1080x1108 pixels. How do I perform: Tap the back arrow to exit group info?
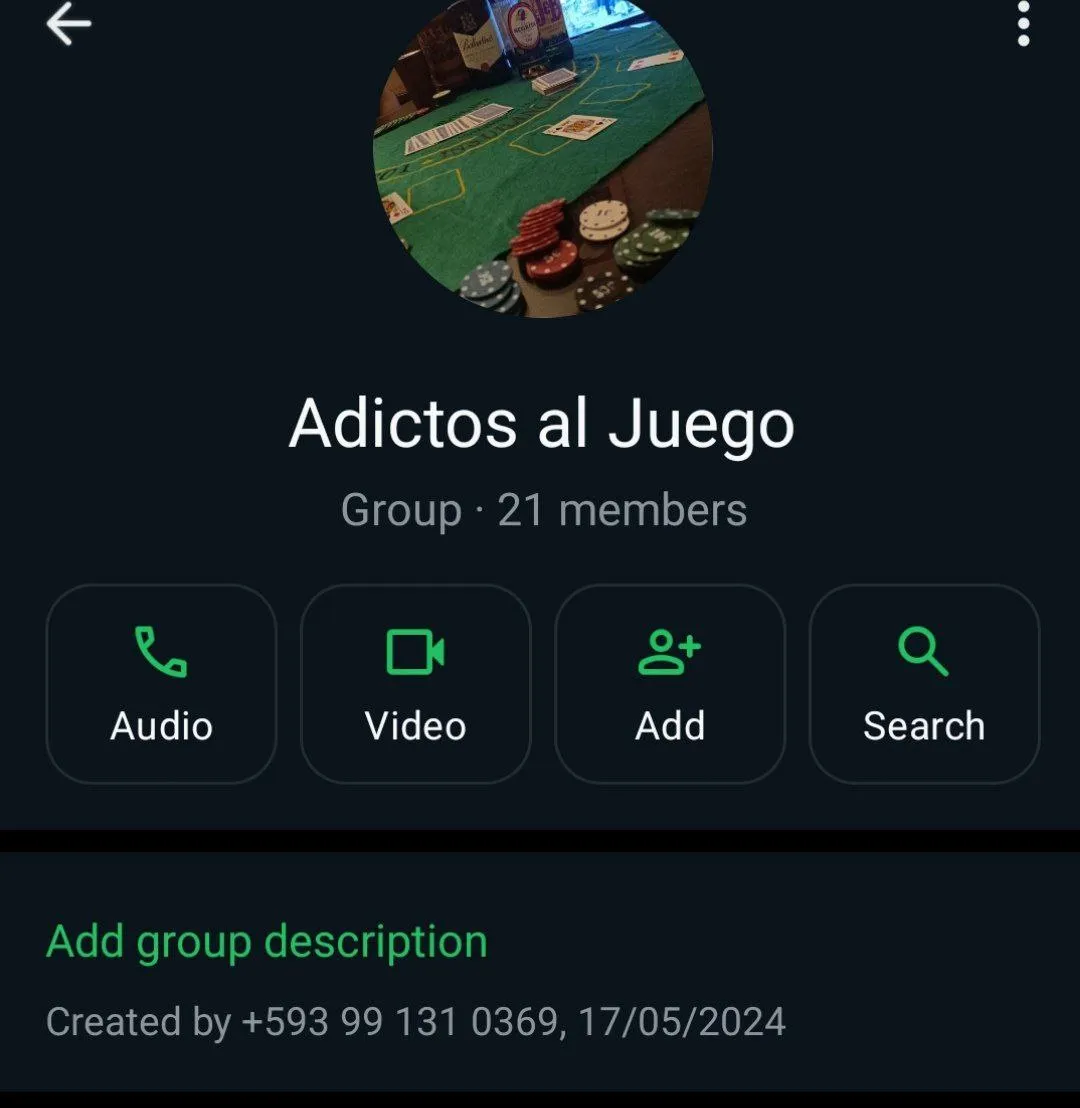pyautogui.click(x=68, y=25)
